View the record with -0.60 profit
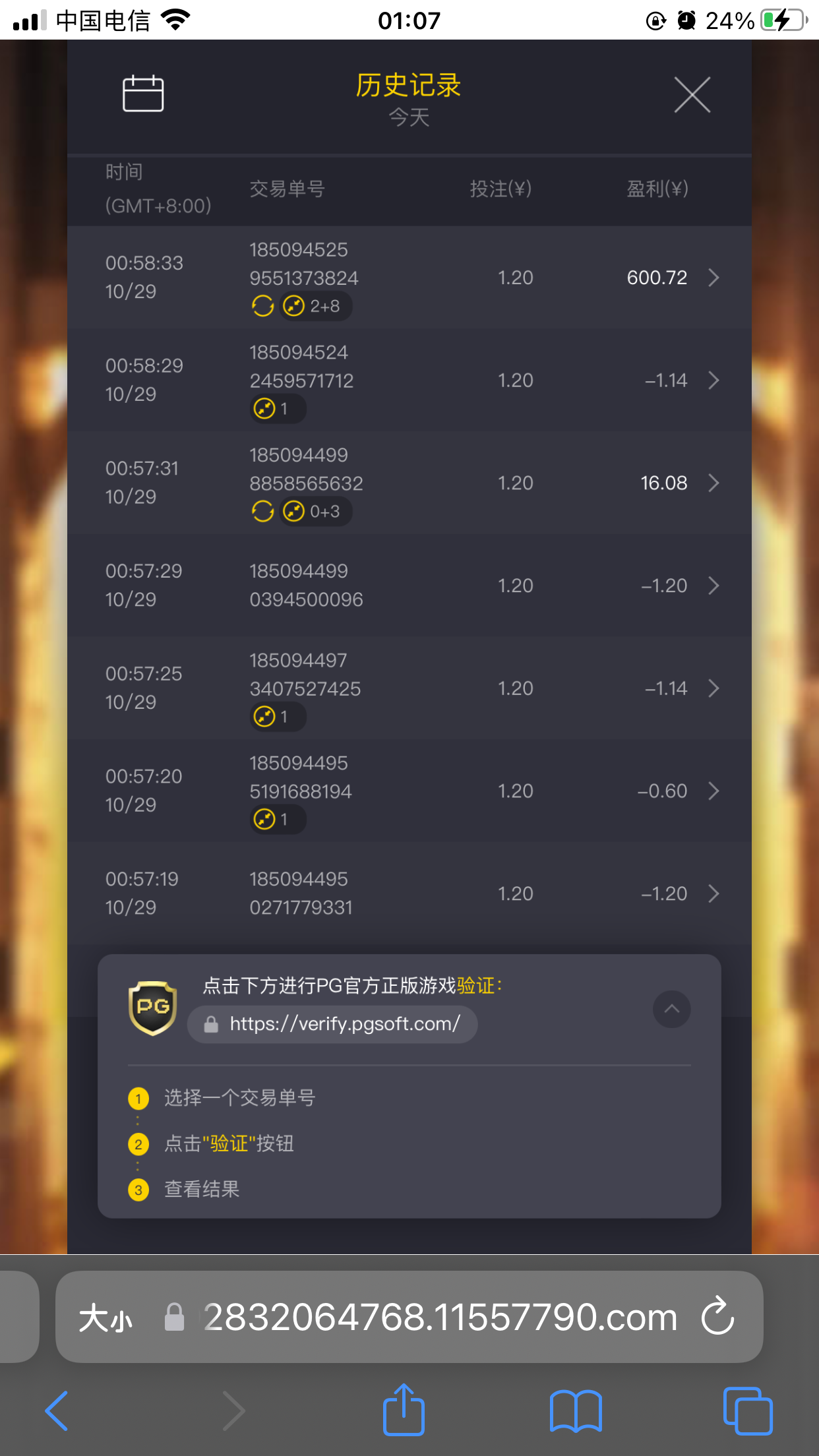 coord(713,791)
